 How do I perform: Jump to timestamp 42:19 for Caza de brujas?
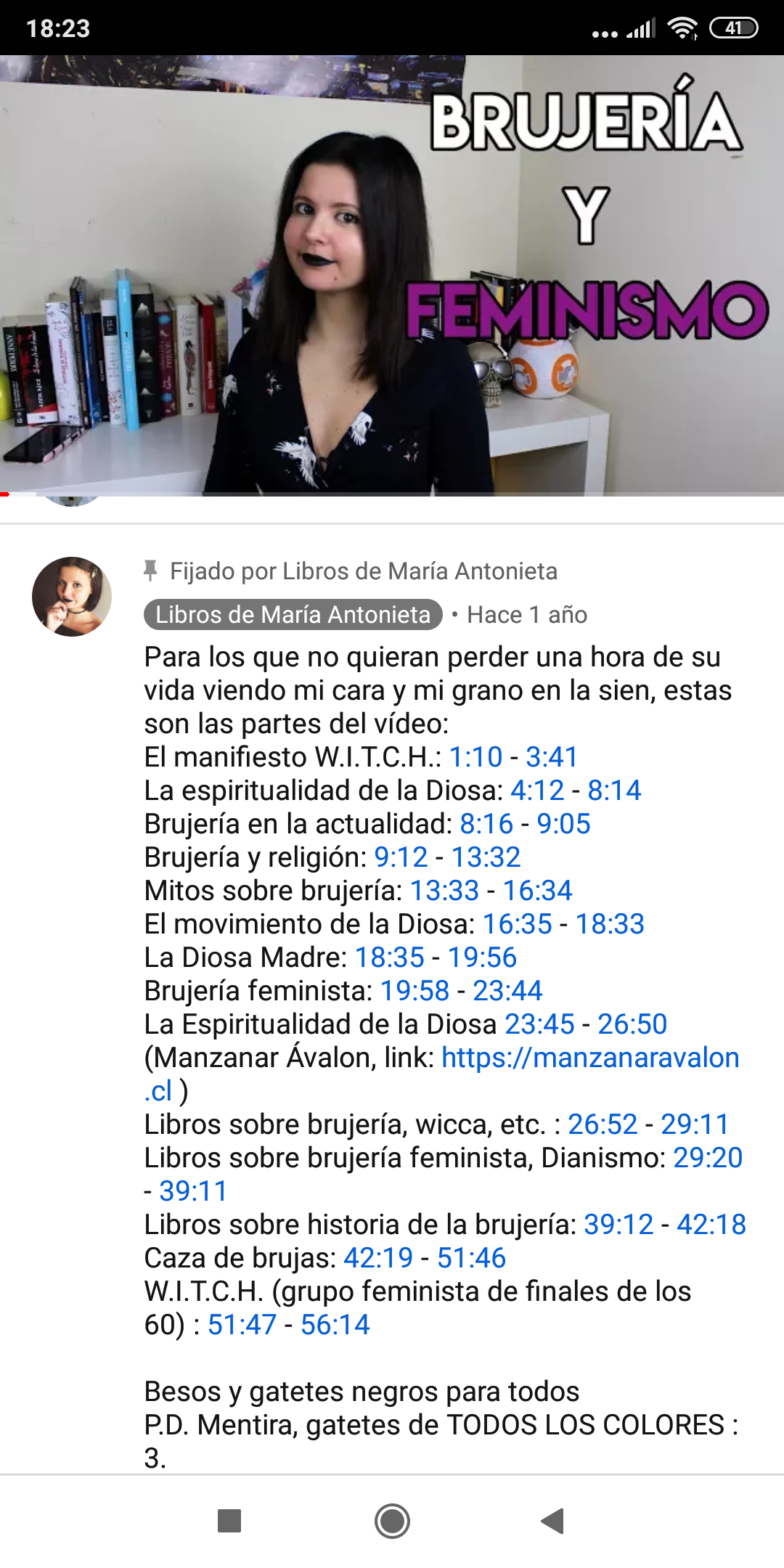pyautogui.click(x=378, y=1258)
